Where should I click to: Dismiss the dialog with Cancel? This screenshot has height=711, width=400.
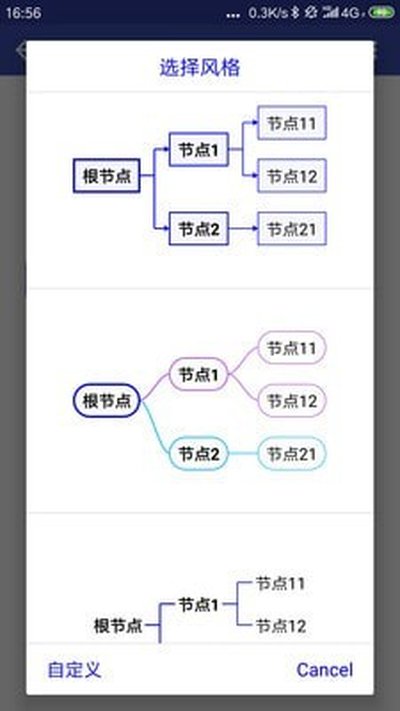point(324,670)
